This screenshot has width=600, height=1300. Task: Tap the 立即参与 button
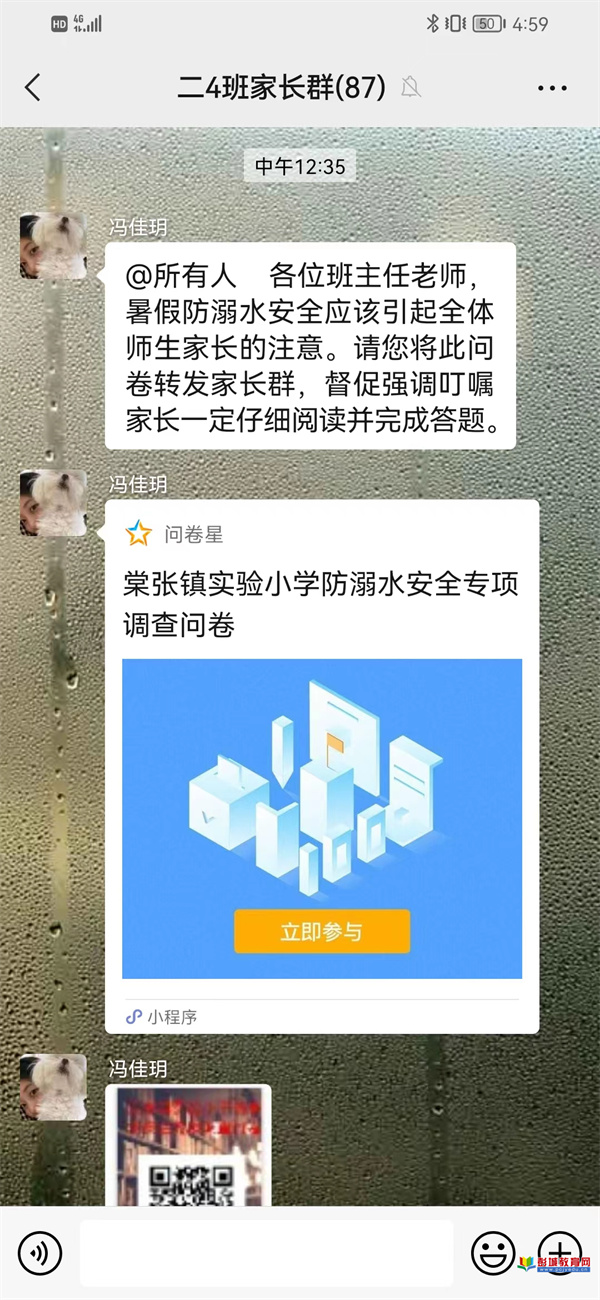(x=322, y=932)
